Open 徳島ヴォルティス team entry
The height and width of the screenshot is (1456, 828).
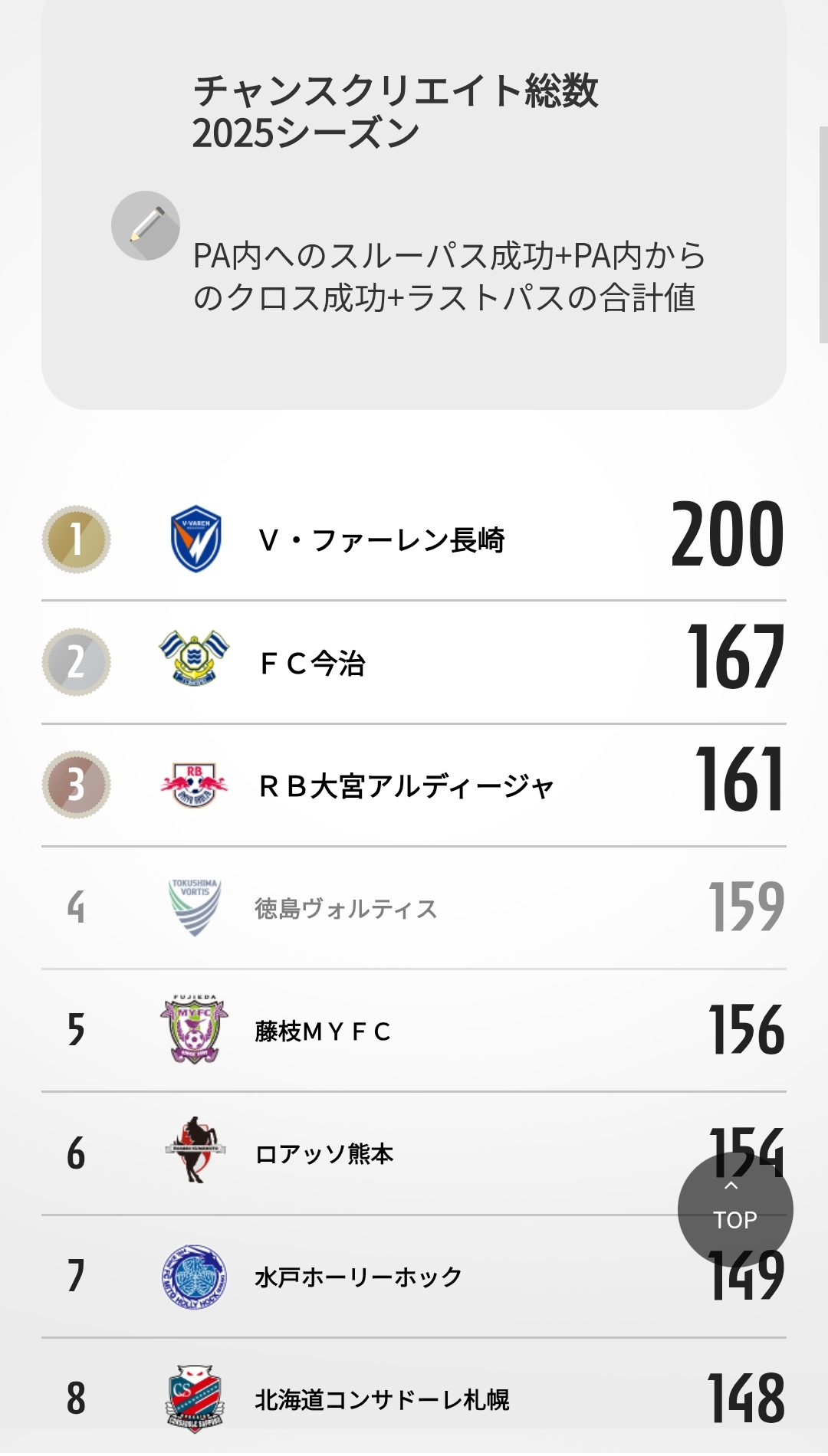(414, 908)
